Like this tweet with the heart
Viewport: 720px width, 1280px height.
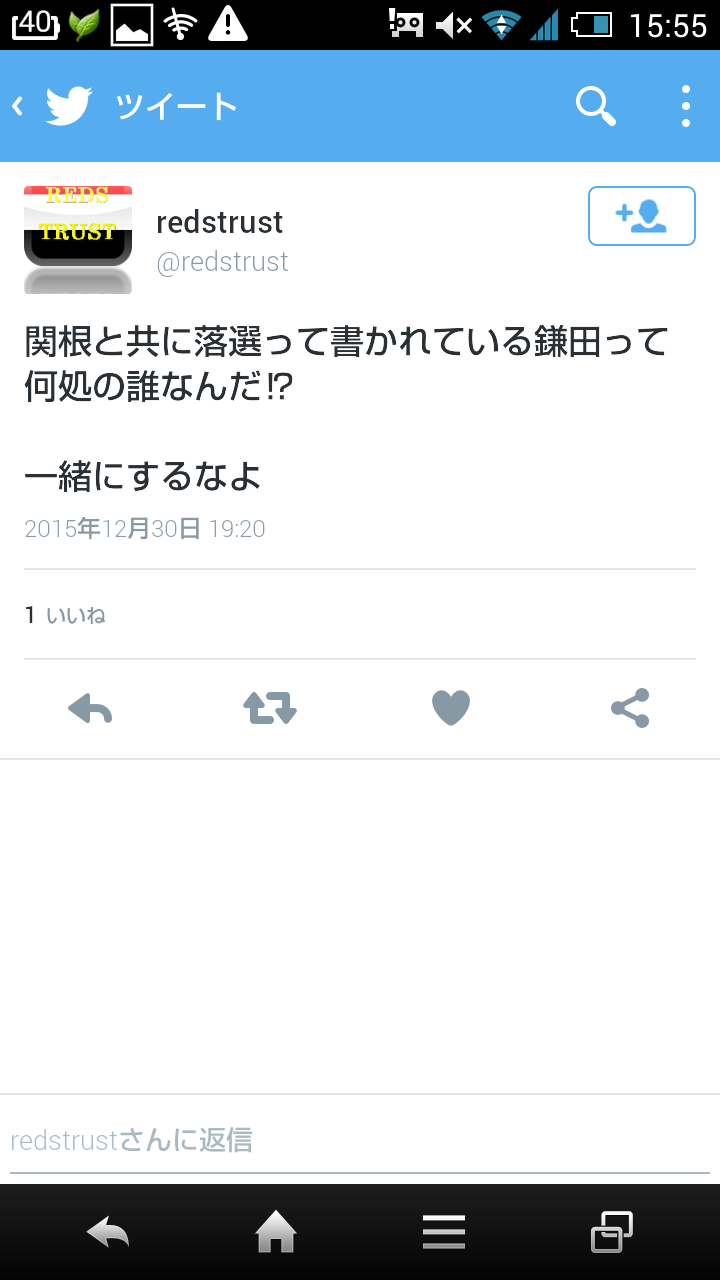point(450,709)
